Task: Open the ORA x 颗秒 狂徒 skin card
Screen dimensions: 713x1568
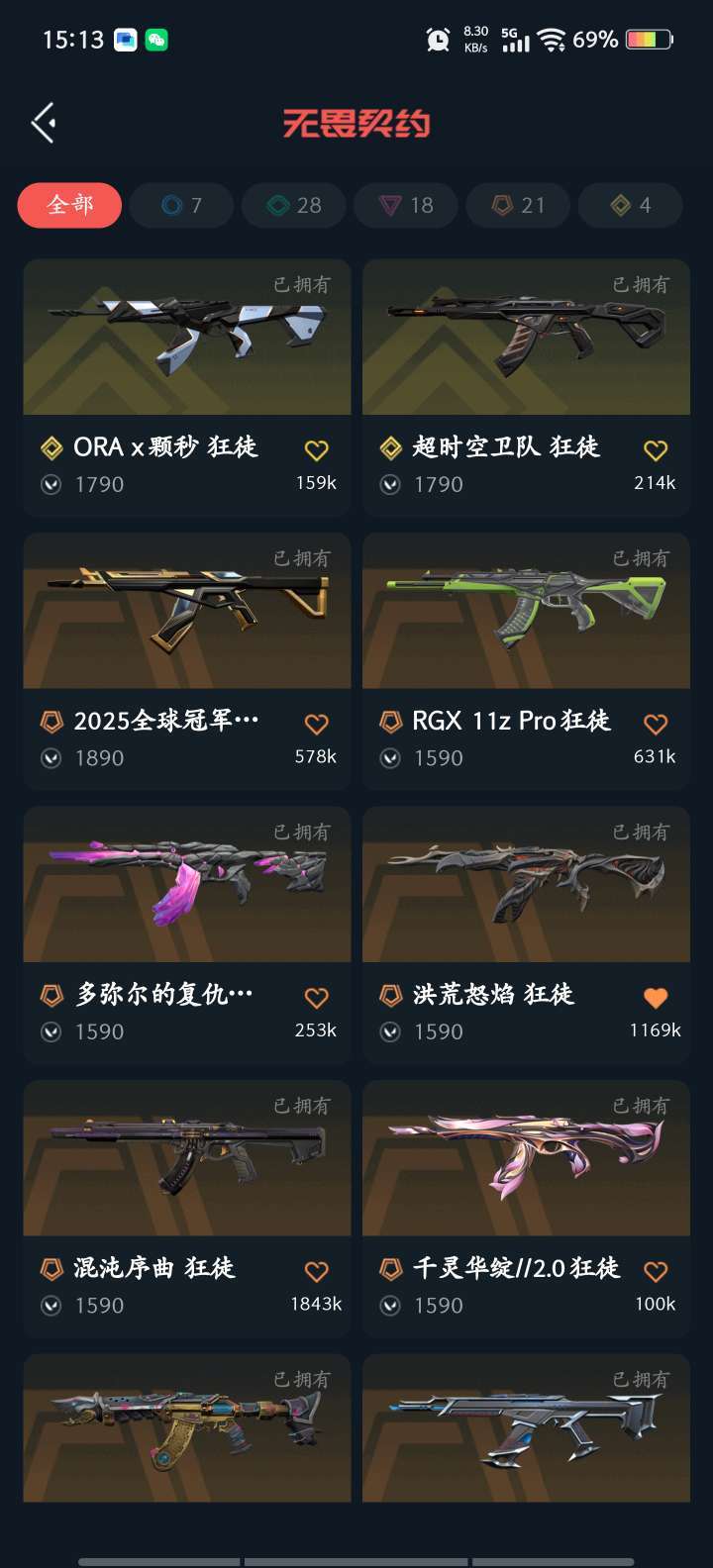Action: tap(186, 338)
